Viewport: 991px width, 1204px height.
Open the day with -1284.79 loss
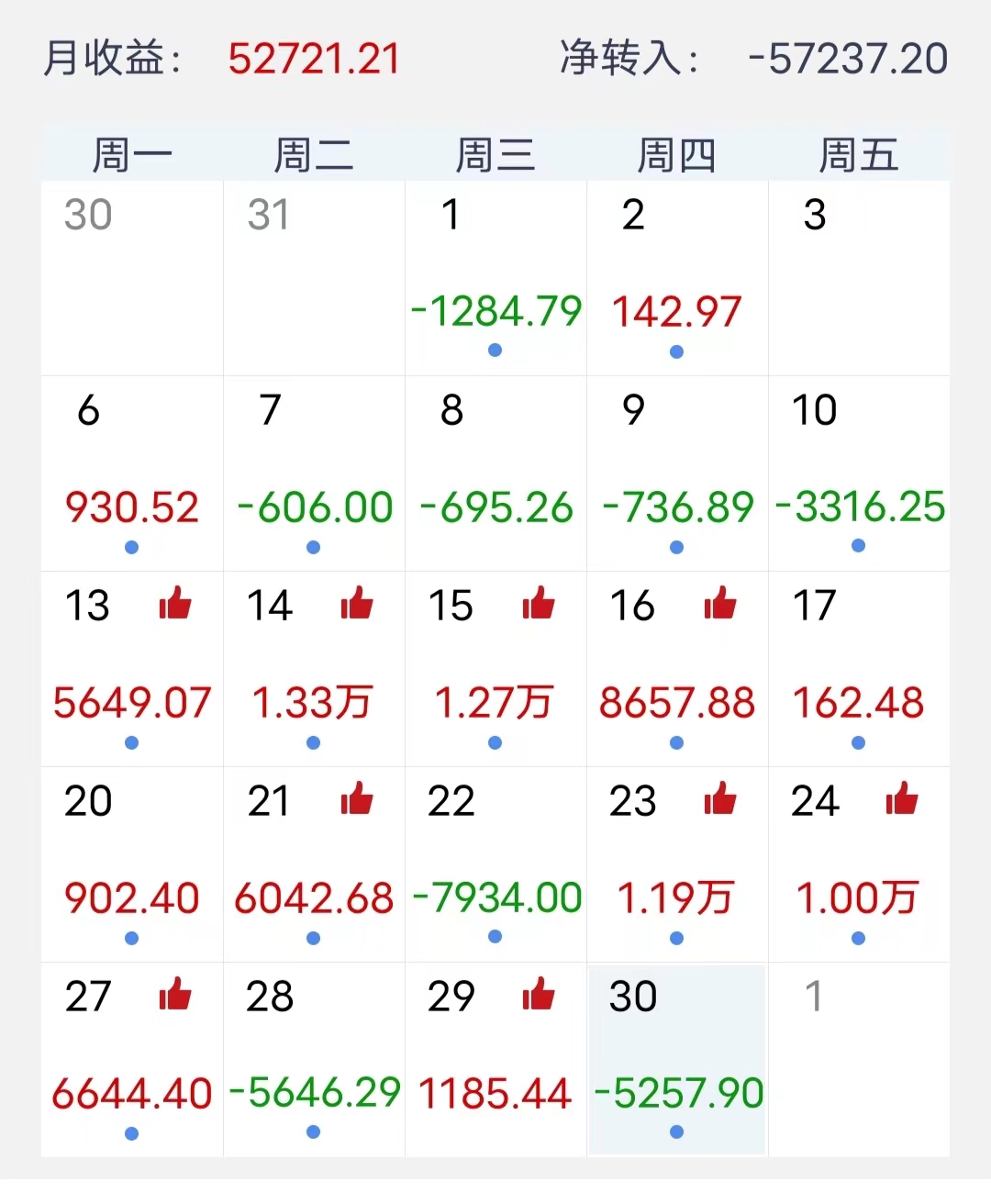pyautogui.click(x=495, y=278)
